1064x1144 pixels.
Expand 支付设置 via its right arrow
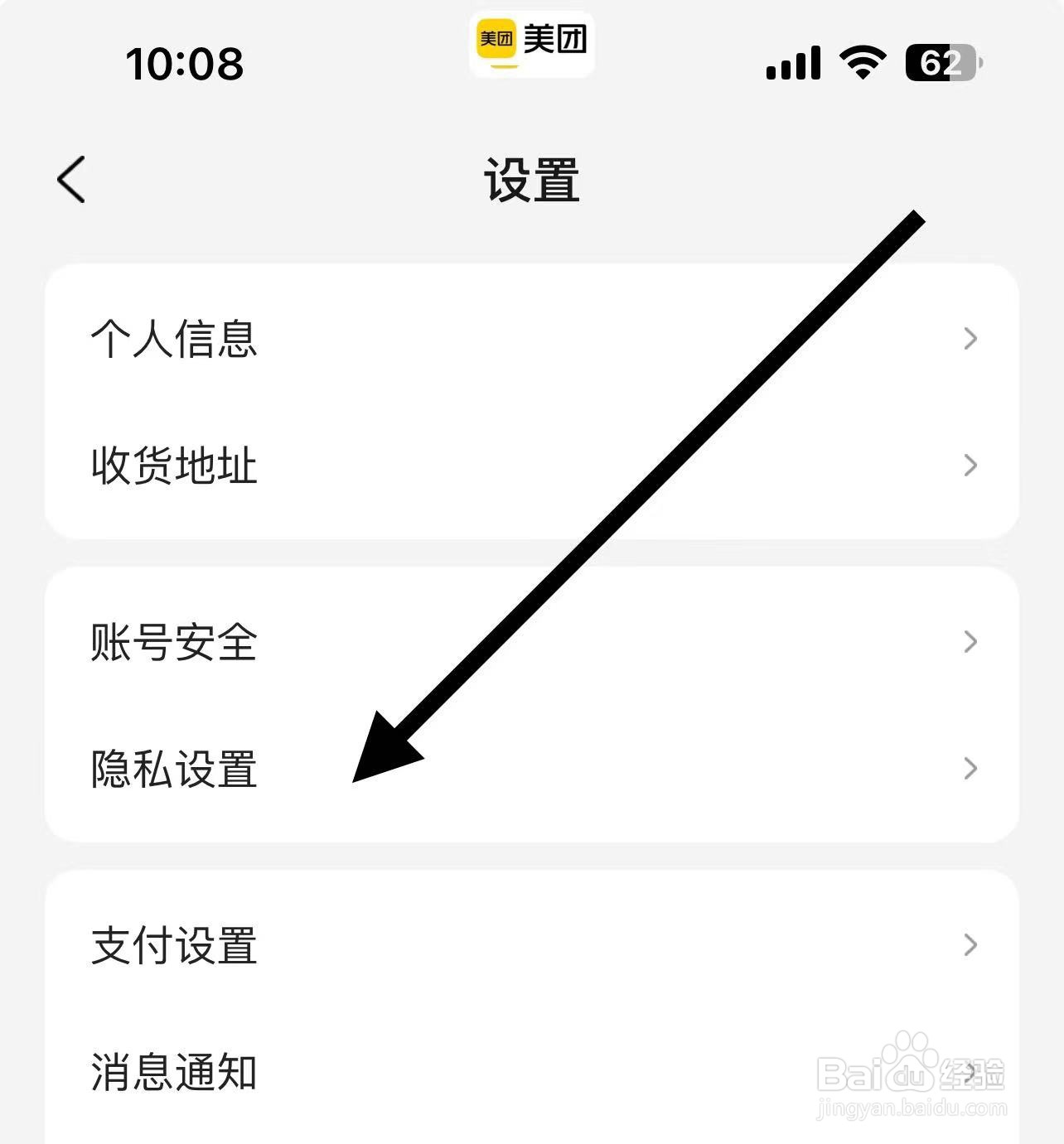click(x=970, y=944)
